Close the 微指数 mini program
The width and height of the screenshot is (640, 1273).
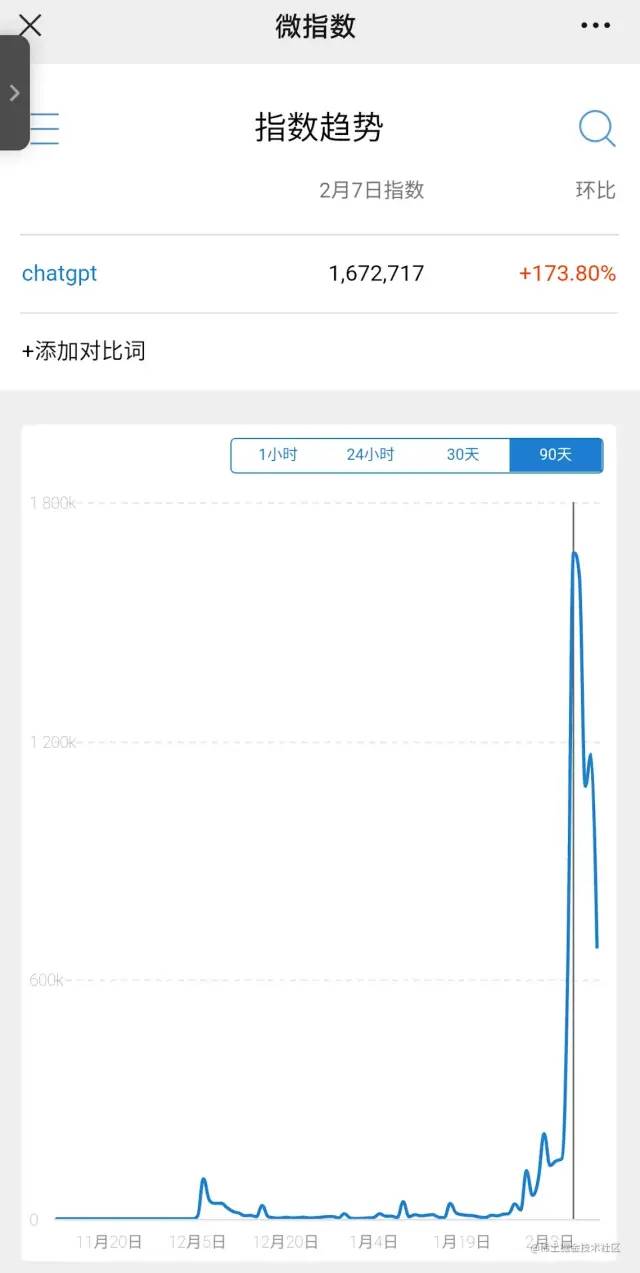click(x=30, y=26)
